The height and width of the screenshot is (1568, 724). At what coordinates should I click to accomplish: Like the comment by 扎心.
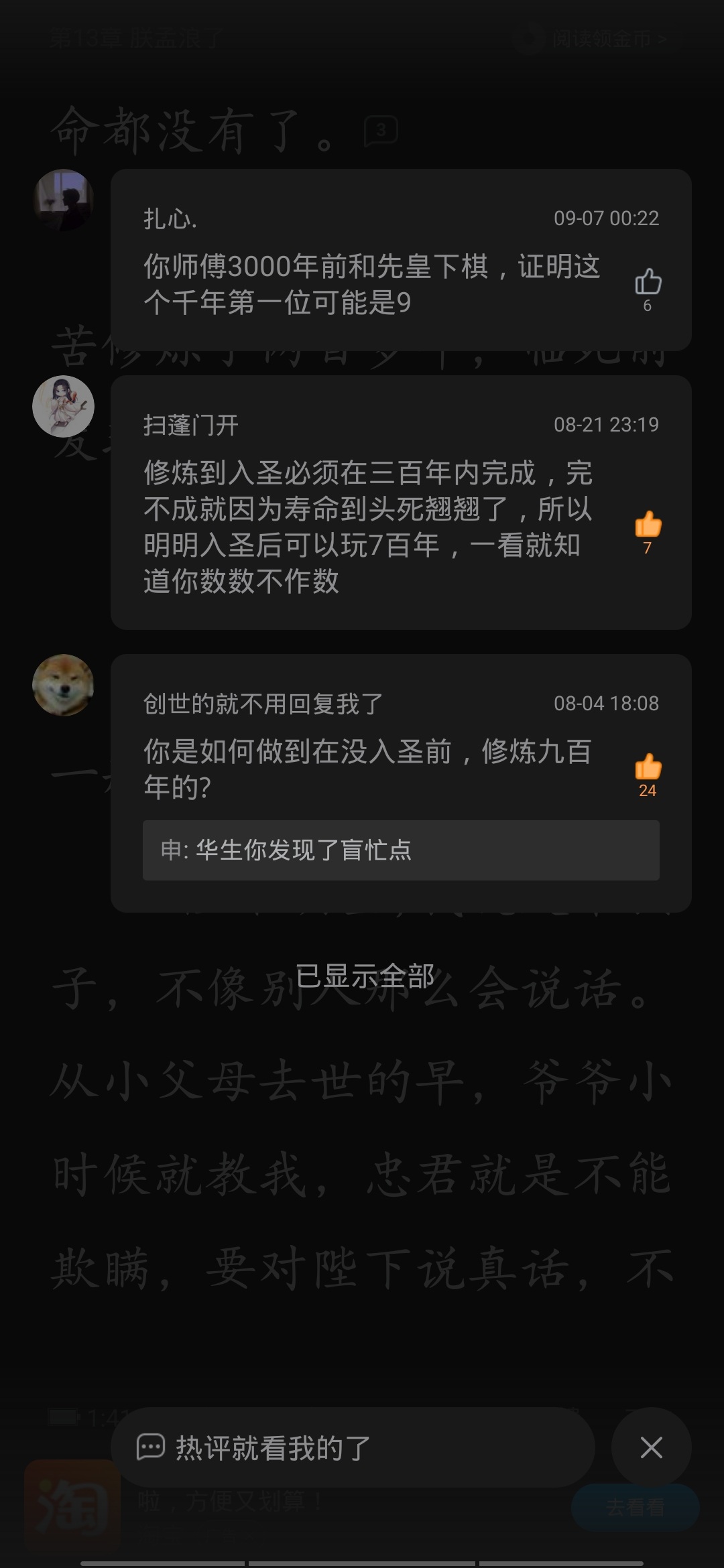[648, 283]
